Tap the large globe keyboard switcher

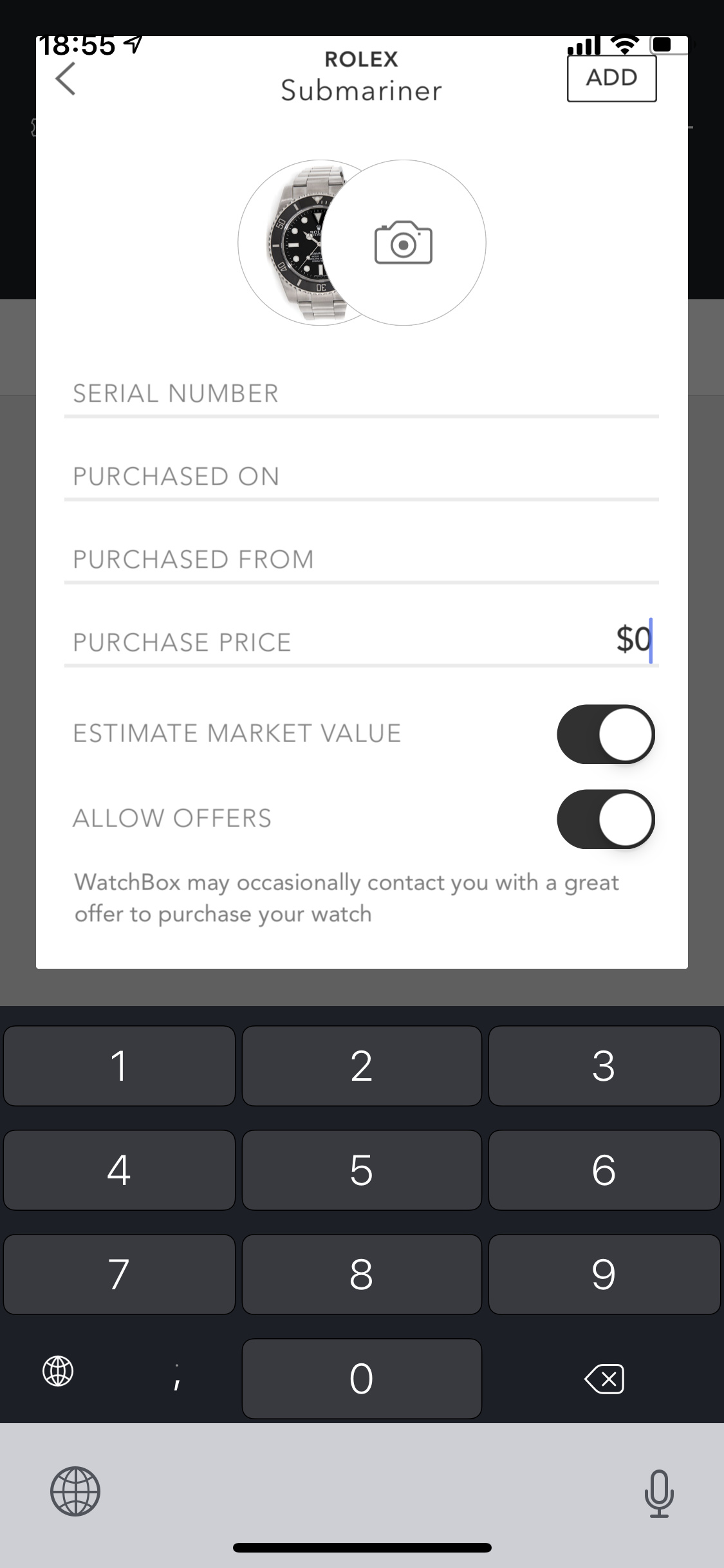(x=75, y=1491)
